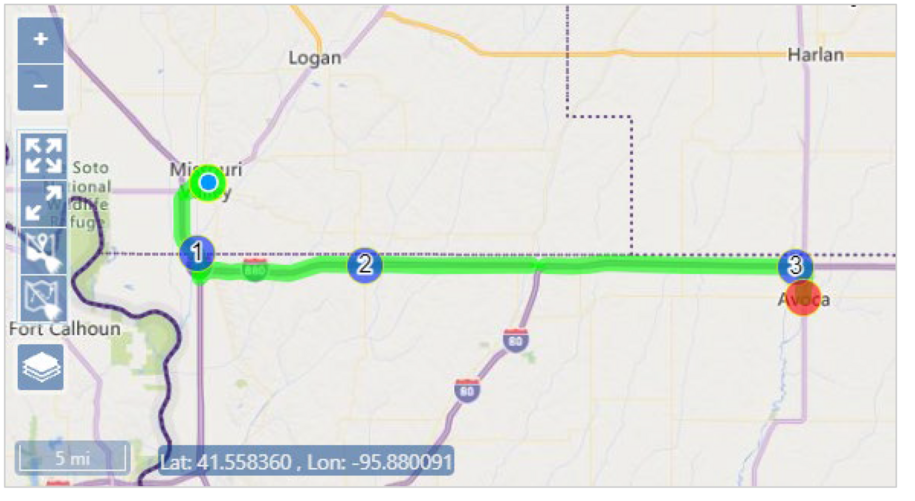Open the map layers switcher
This screenshot has height=501, width=915.
click(40, 367)
